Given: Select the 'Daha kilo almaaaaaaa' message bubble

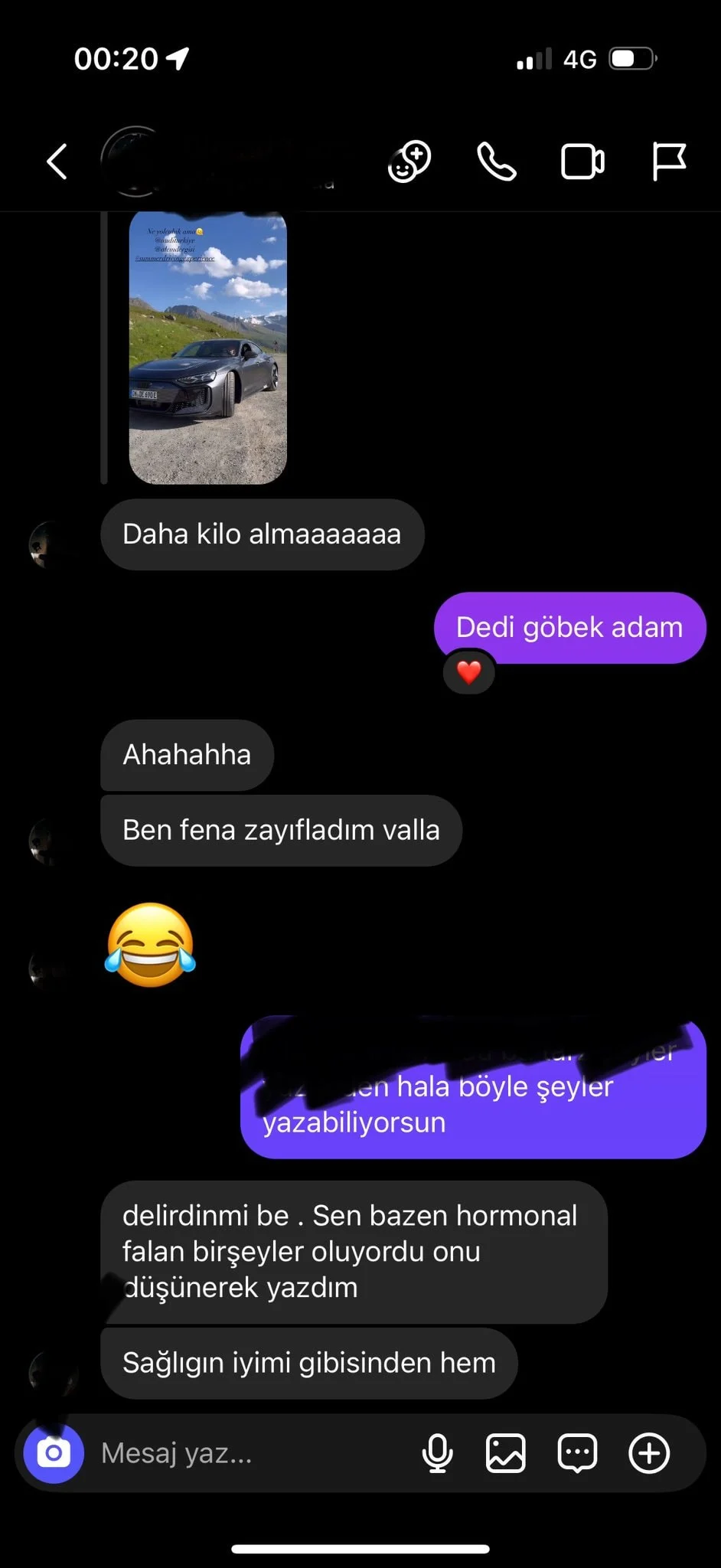Looking at the screenshot, I should [x=262, y=534].
